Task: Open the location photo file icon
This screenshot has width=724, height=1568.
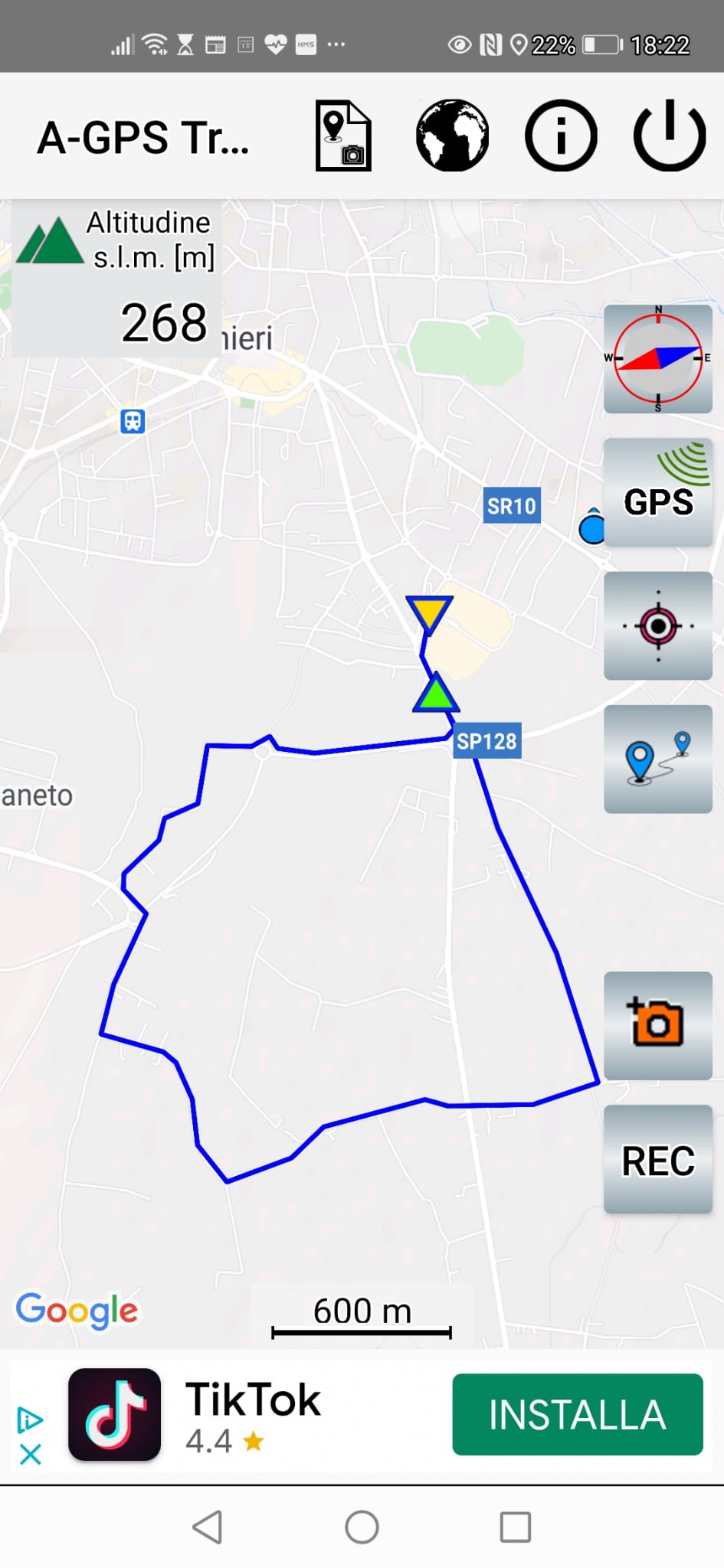Action: (343, 136)
